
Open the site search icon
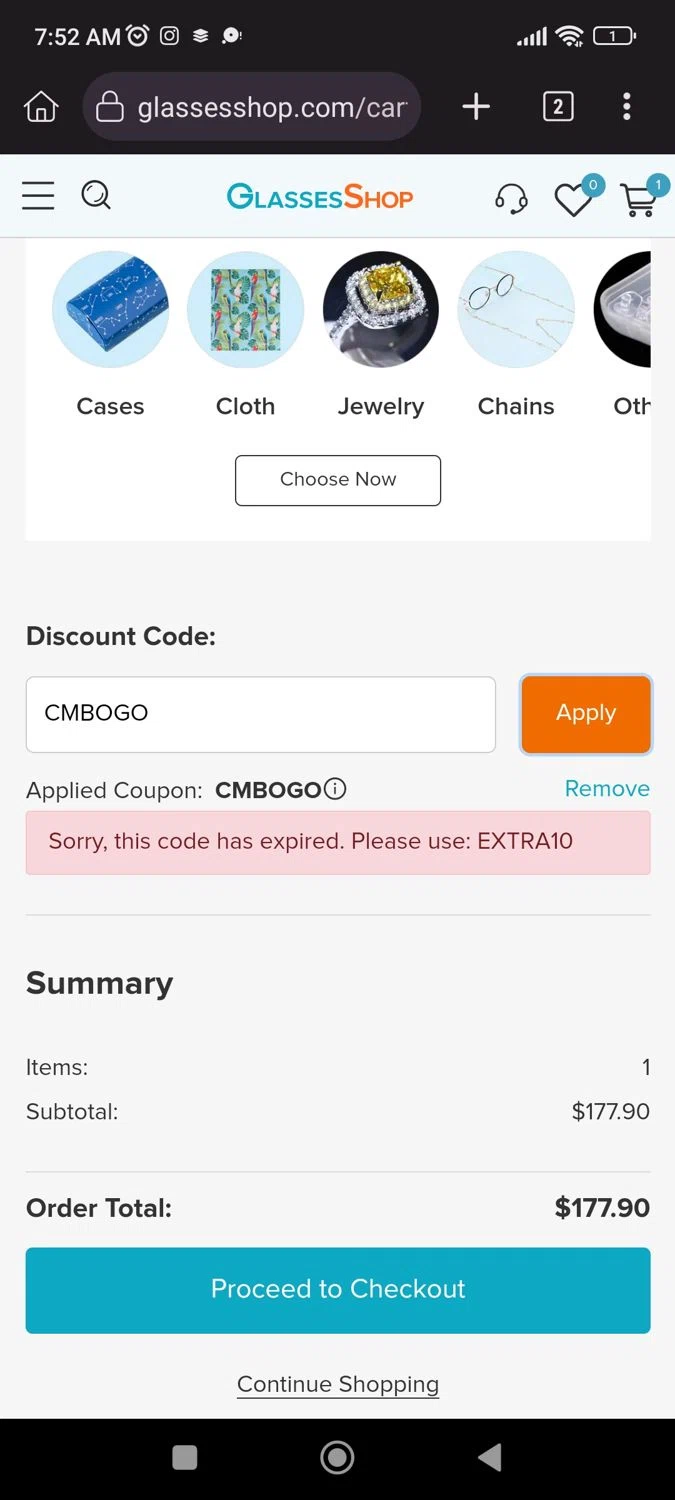(x=96, y=195)
